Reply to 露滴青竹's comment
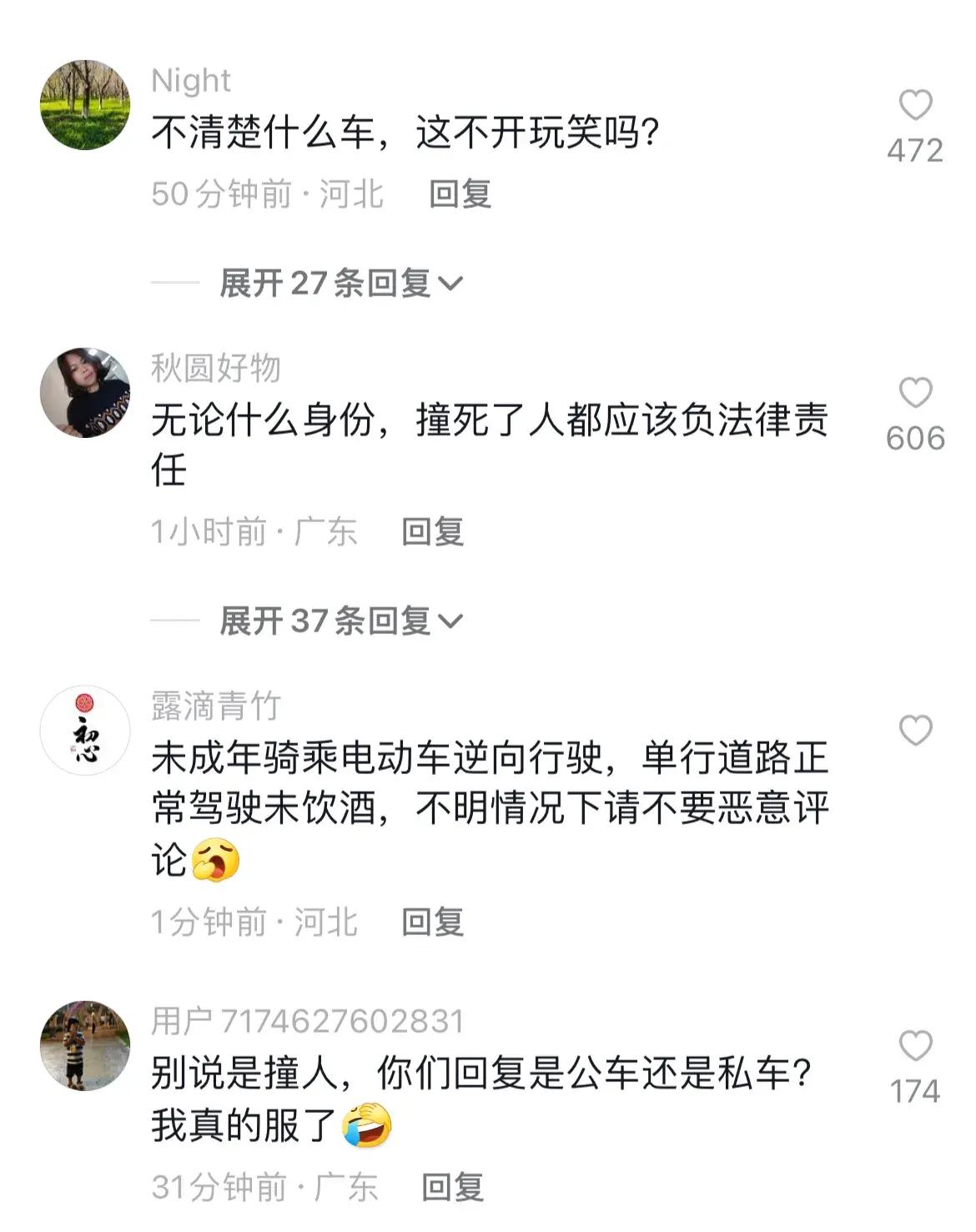 point(434,923)
